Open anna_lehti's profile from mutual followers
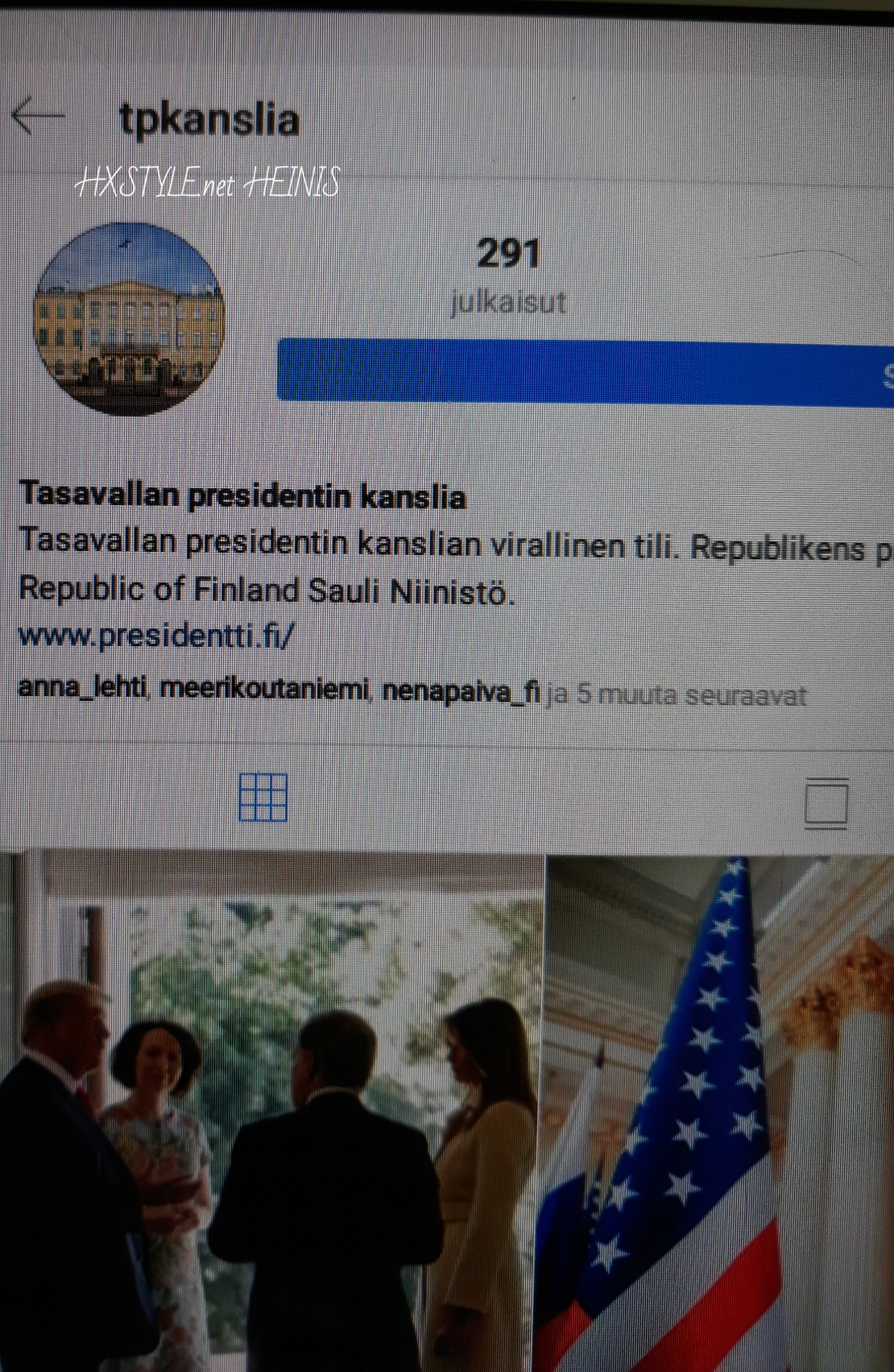Image resolution: width=894 pixels, height=1372 pixels. tap(82, 690)
